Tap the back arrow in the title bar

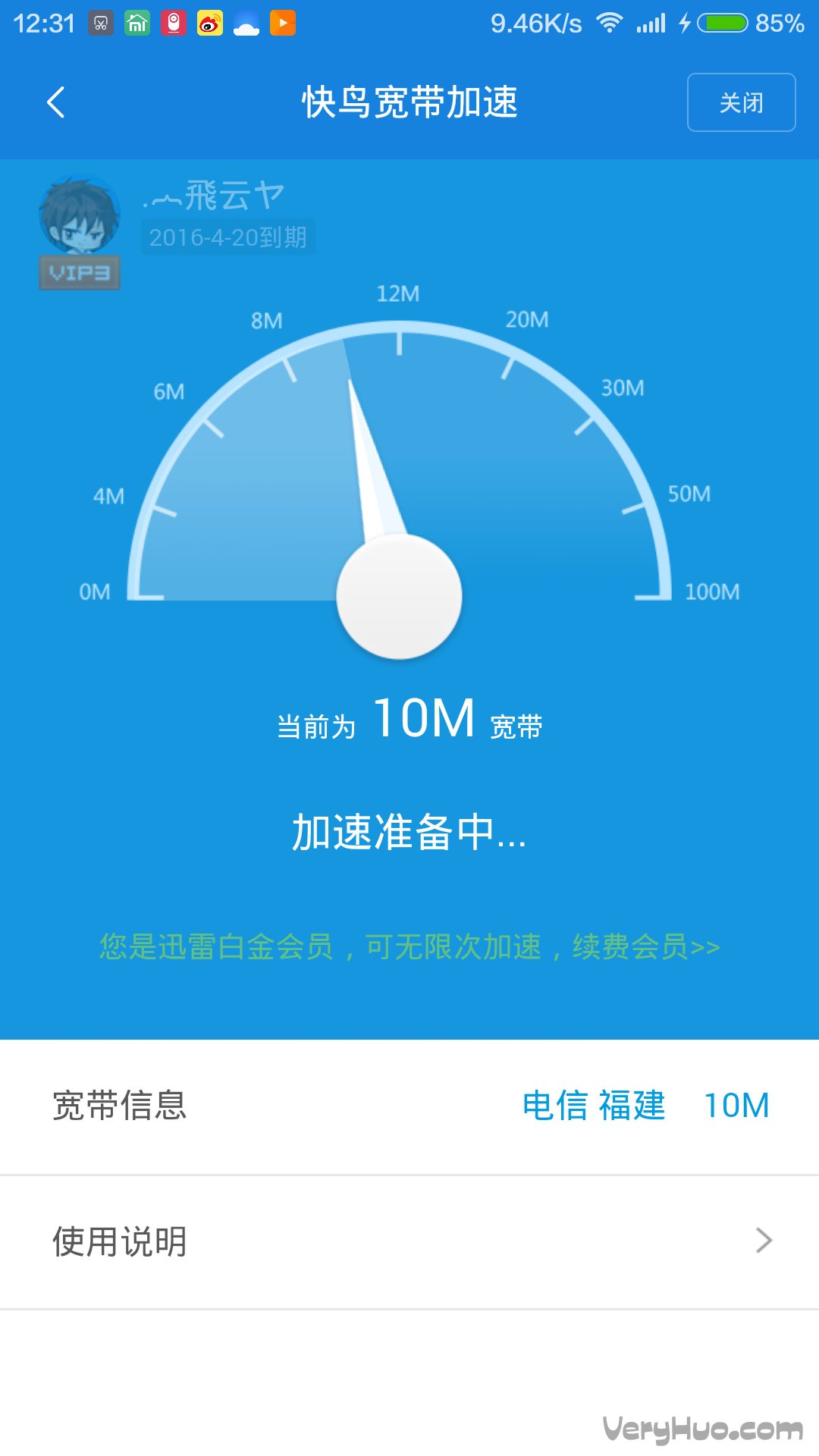[57, 102]
